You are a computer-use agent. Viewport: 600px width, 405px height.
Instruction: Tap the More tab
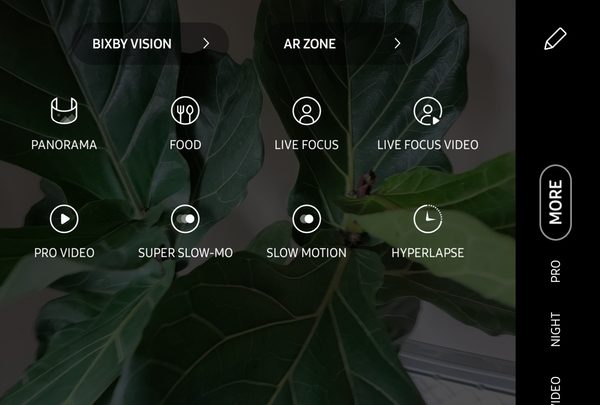[556, 202]
